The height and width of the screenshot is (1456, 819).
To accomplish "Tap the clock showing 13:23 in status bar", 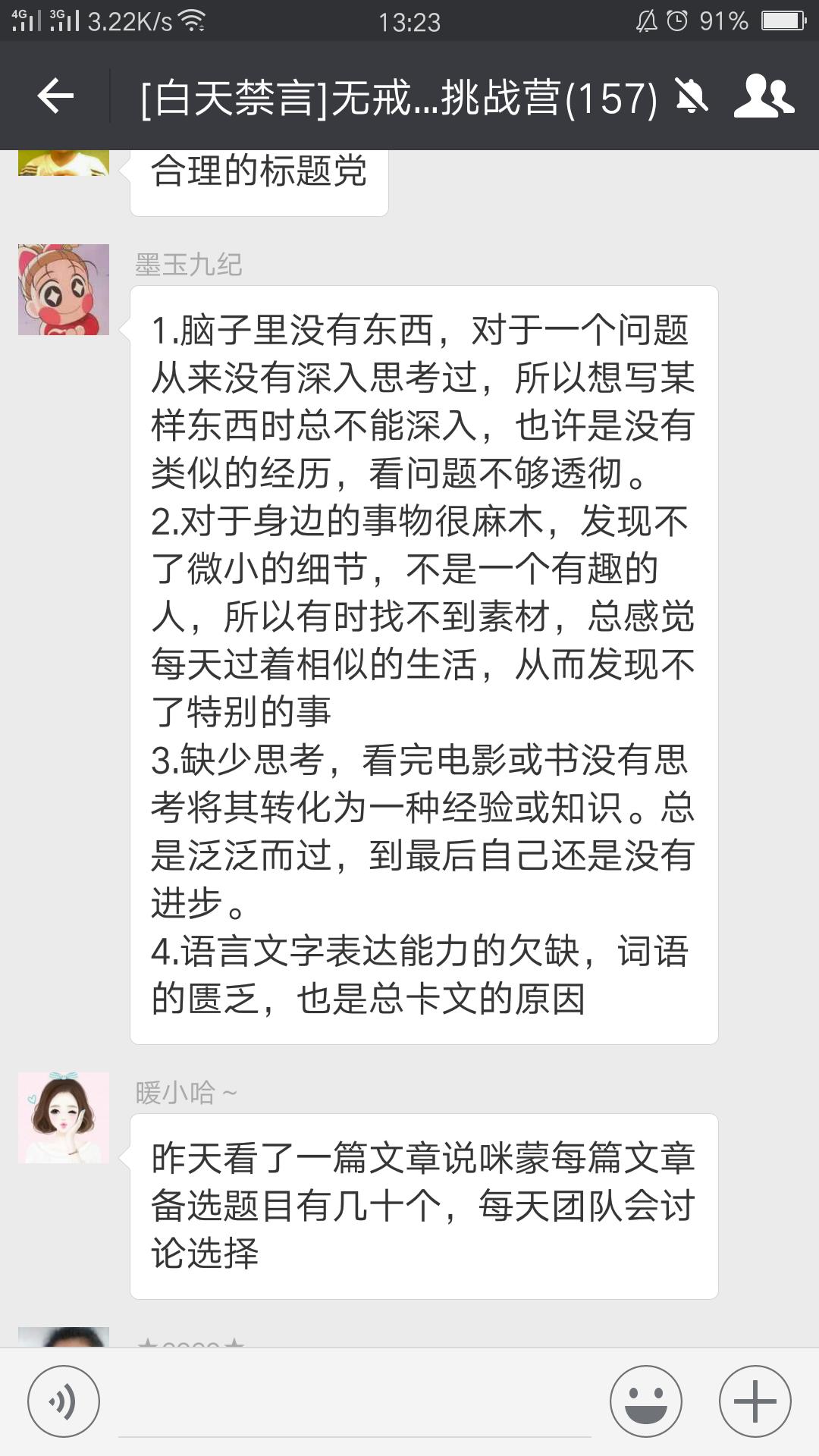I will coord(409,20).
